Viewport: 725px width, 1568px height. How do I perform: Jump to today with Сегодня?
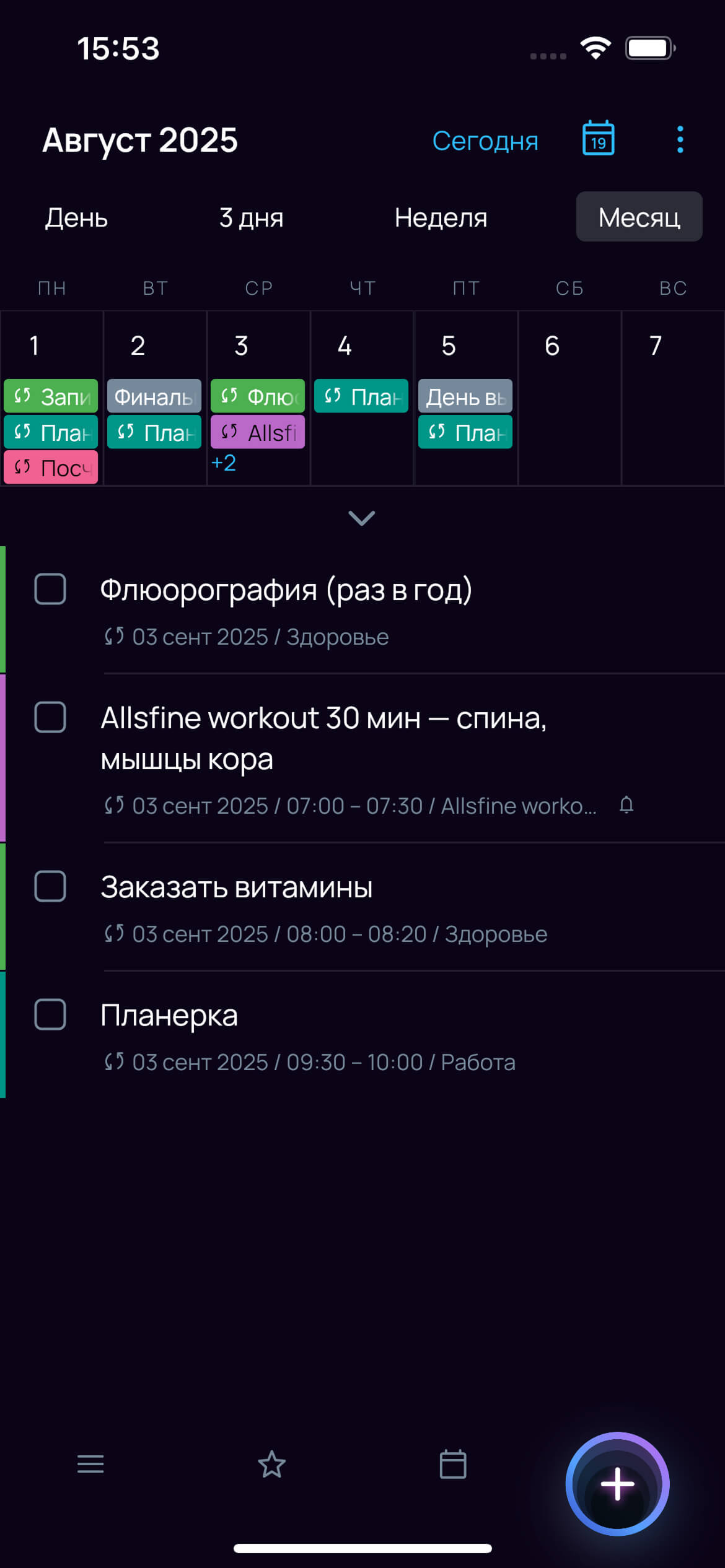pos(485,141)
